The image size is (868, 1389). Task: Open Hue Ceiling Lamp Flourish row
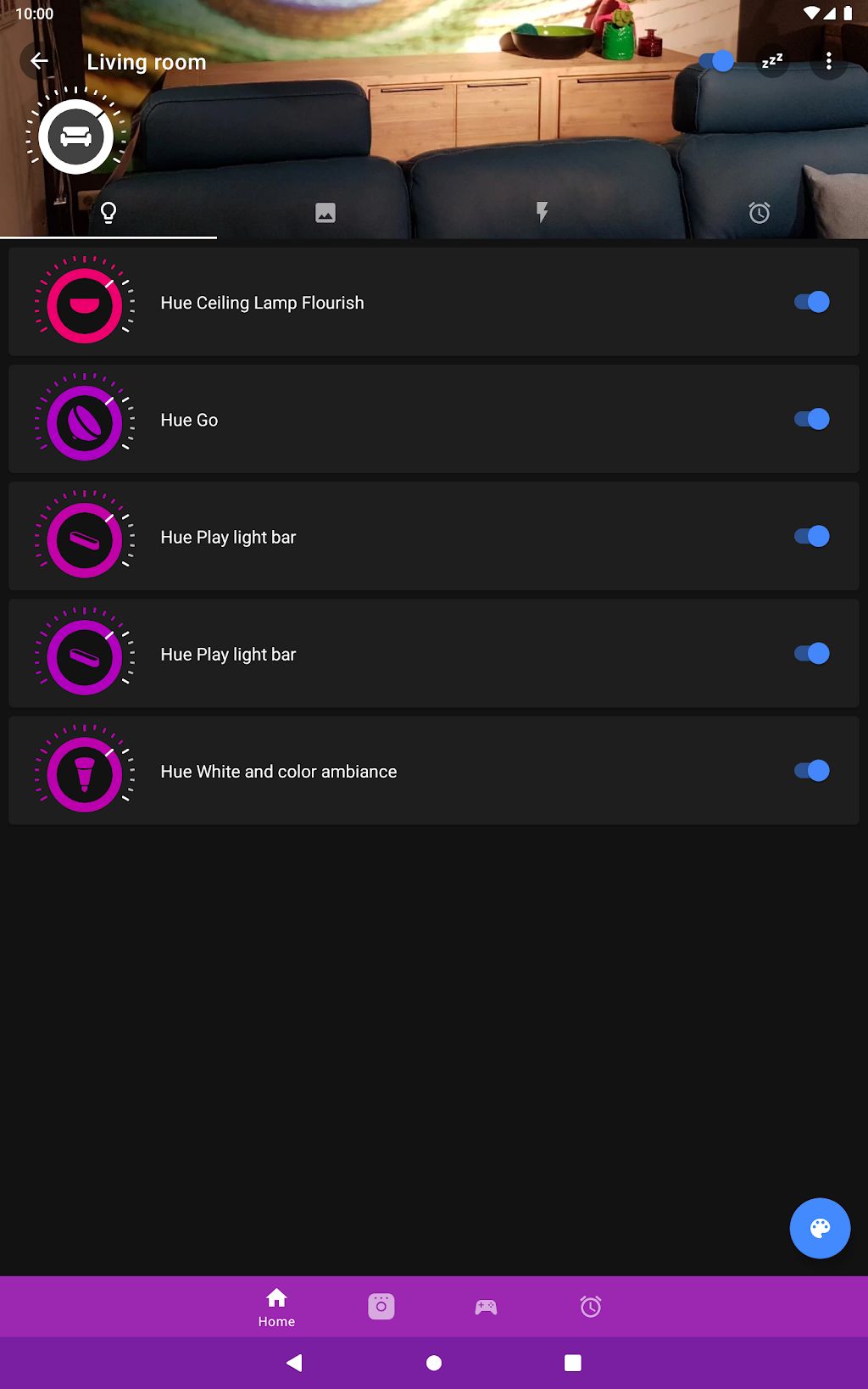[x=262, y=303]
